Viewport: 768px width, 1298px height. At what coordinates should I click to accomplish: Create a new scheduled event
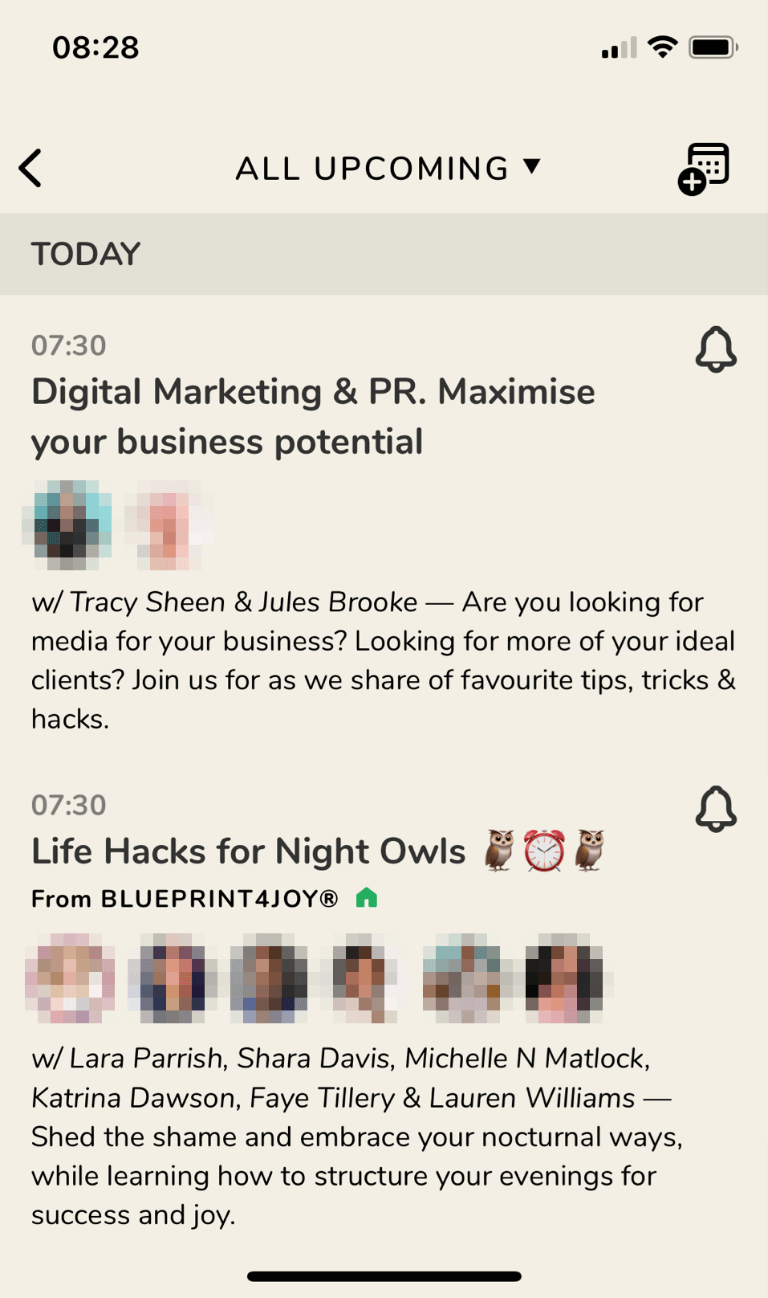coord(704,168)
